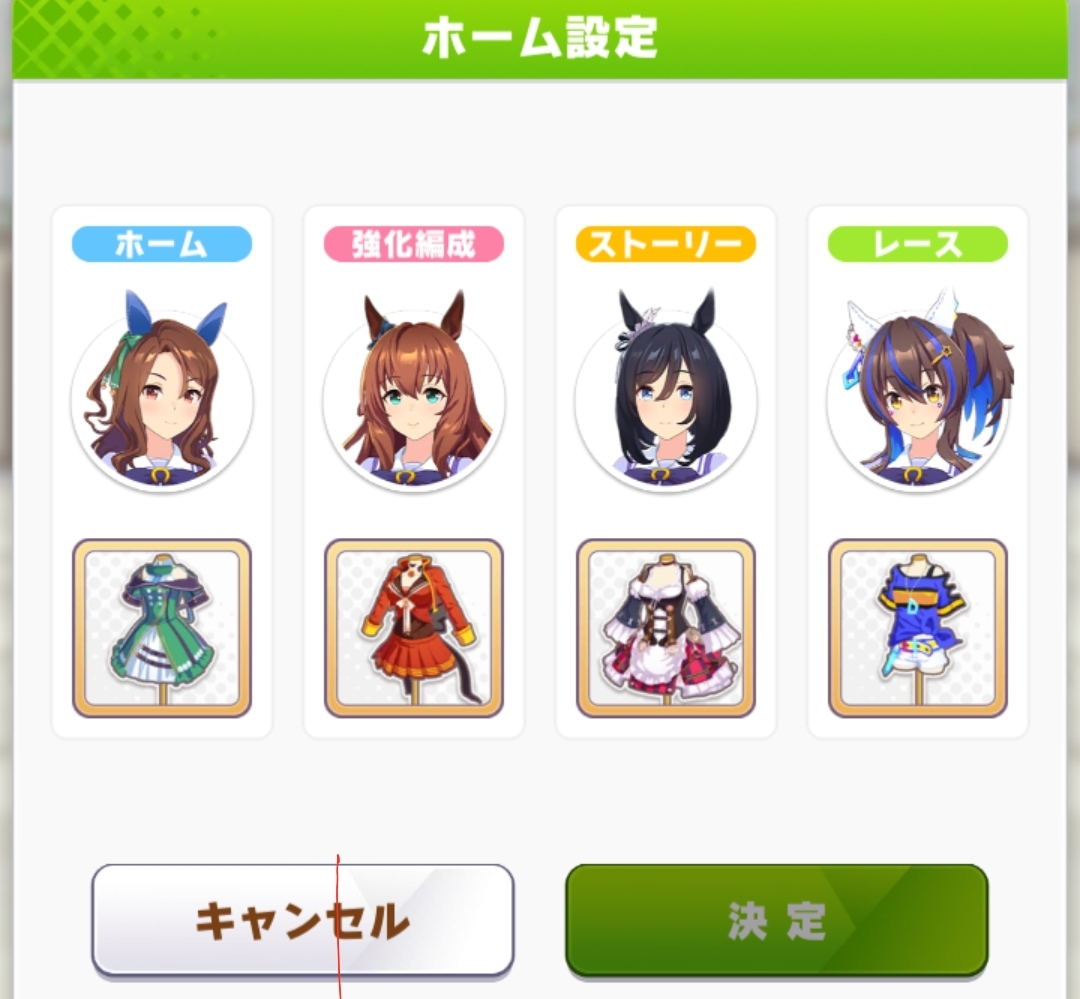
Task: Open the green dress outfit for ホーム
Action: click(x=162, y=628)
